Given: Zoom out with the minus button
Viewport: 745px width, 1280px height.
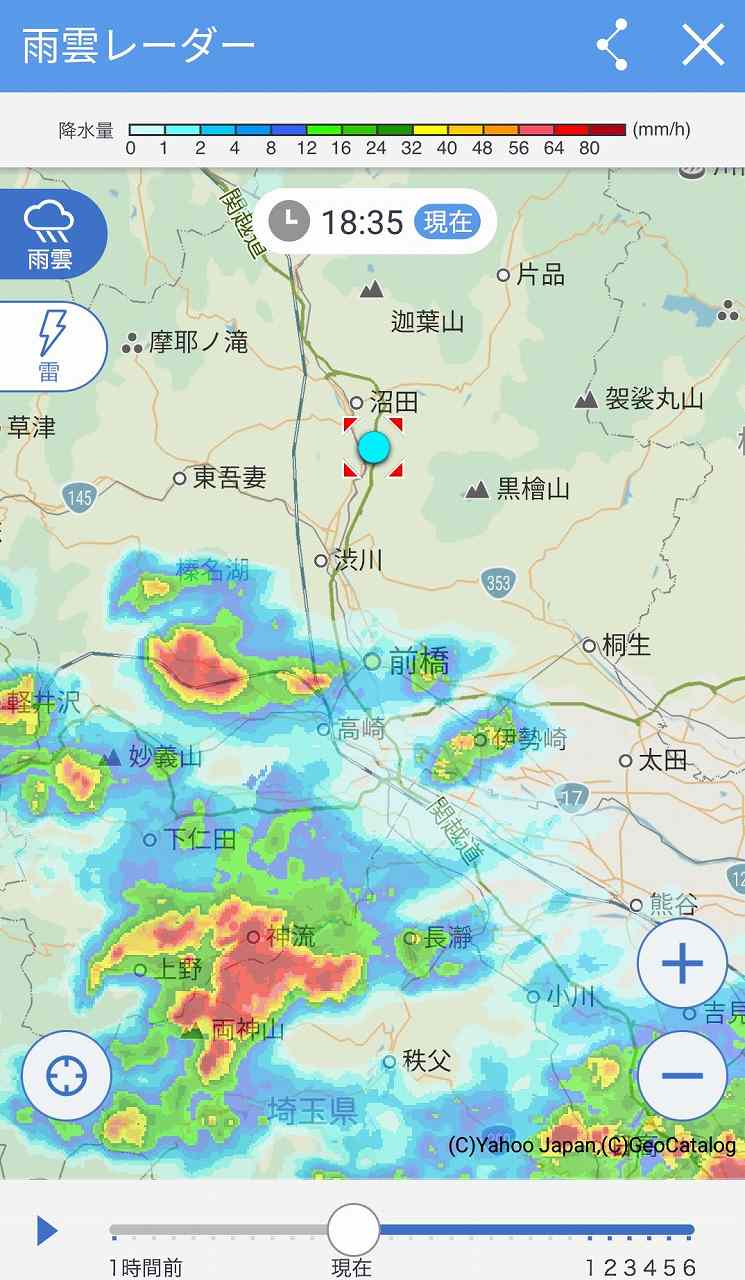Looking at the screenshot, I should pyautogui.click(x=682, y=1076).
